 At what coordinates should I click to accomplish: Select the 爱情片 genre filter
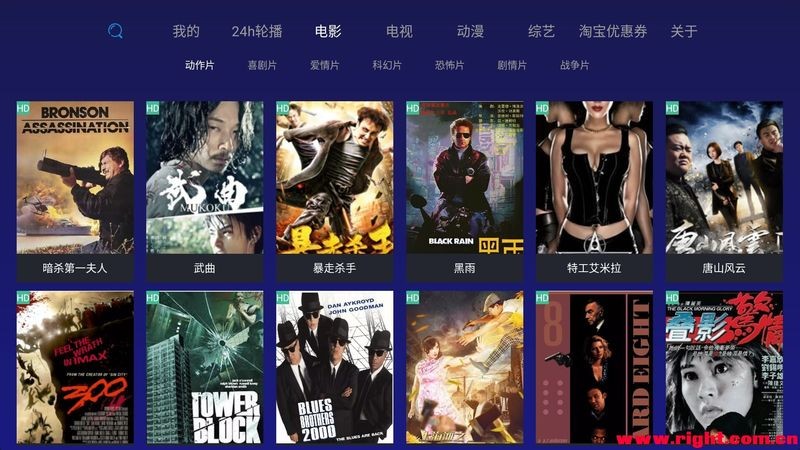tap(324, 66)
